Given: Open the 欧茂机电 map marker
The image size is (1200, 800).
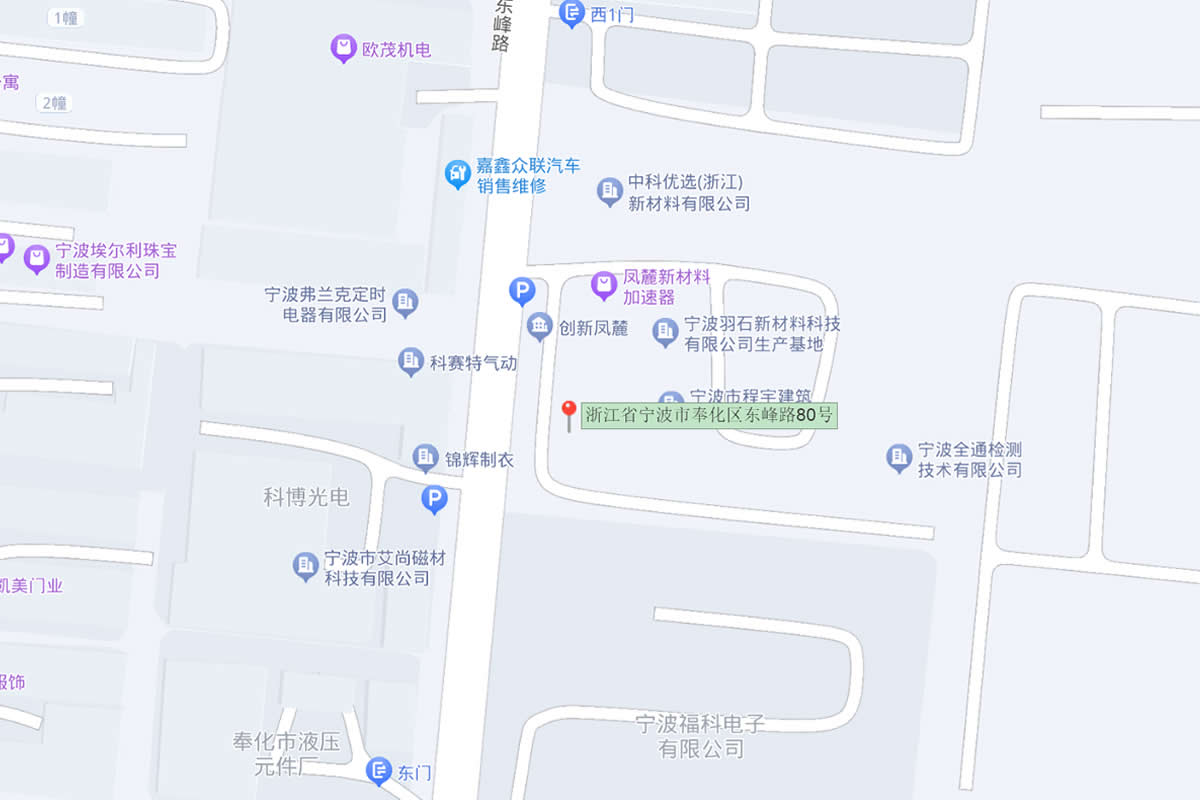Looking at the screenshot, I should pos(343,47).
